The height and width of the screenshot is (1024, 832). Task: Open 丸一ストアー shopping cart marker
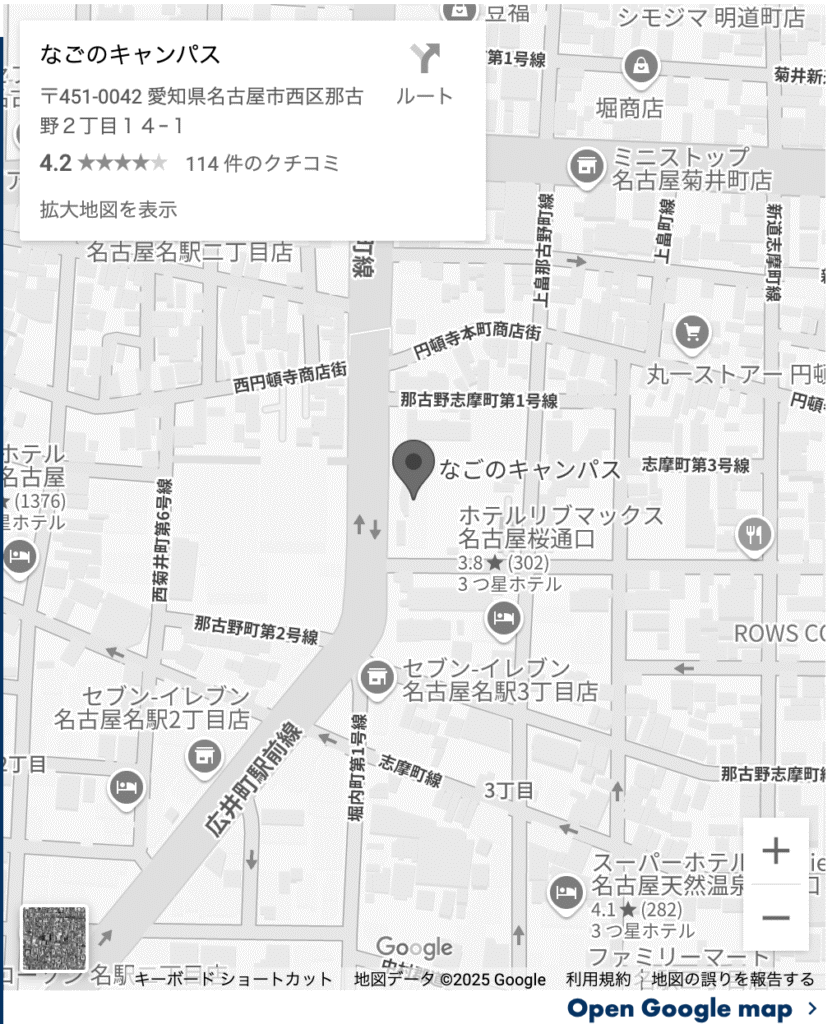point(691,331)
